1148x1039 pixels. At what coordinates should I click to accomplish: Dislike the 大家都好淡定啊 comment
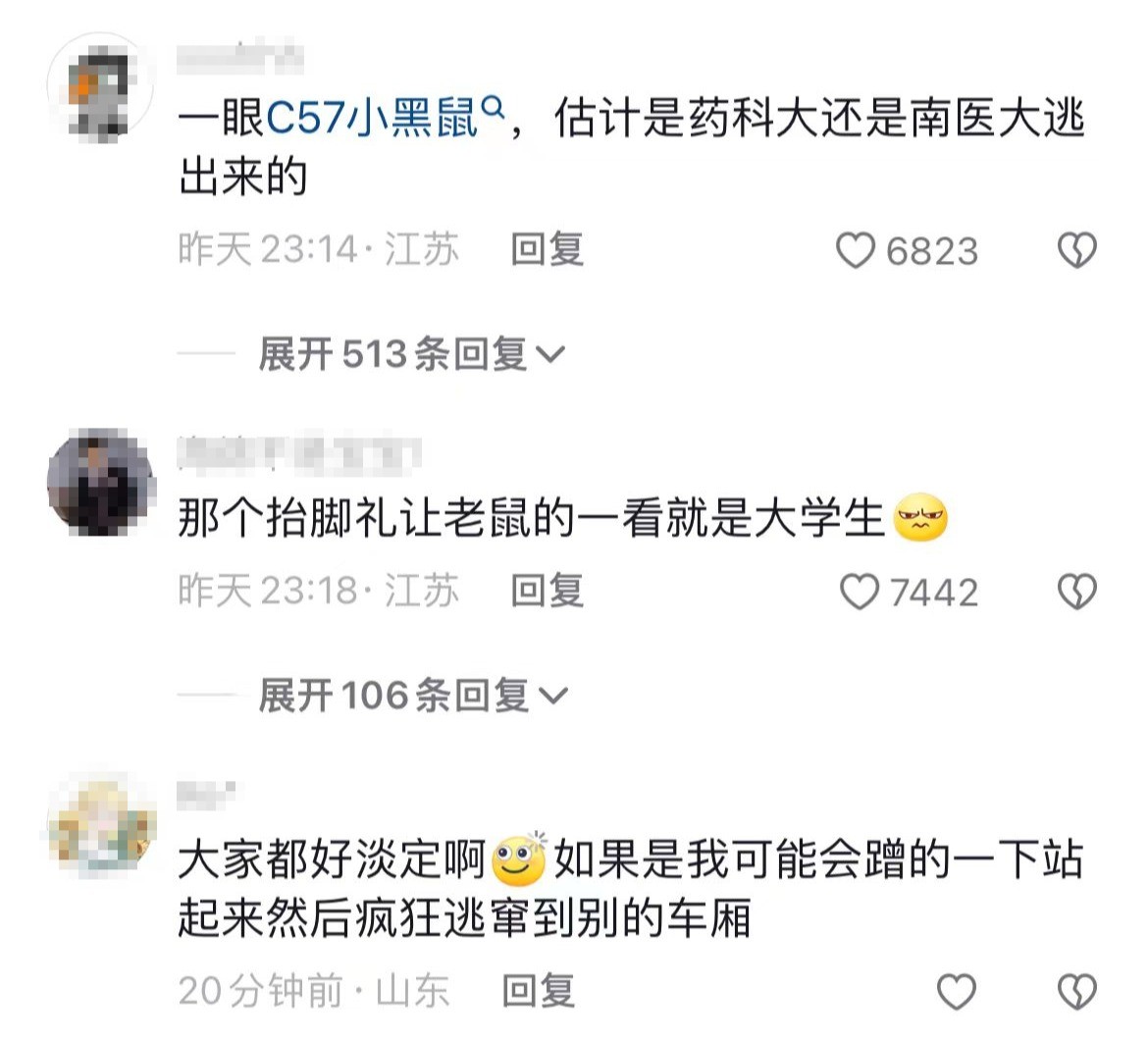(1076, 992)
